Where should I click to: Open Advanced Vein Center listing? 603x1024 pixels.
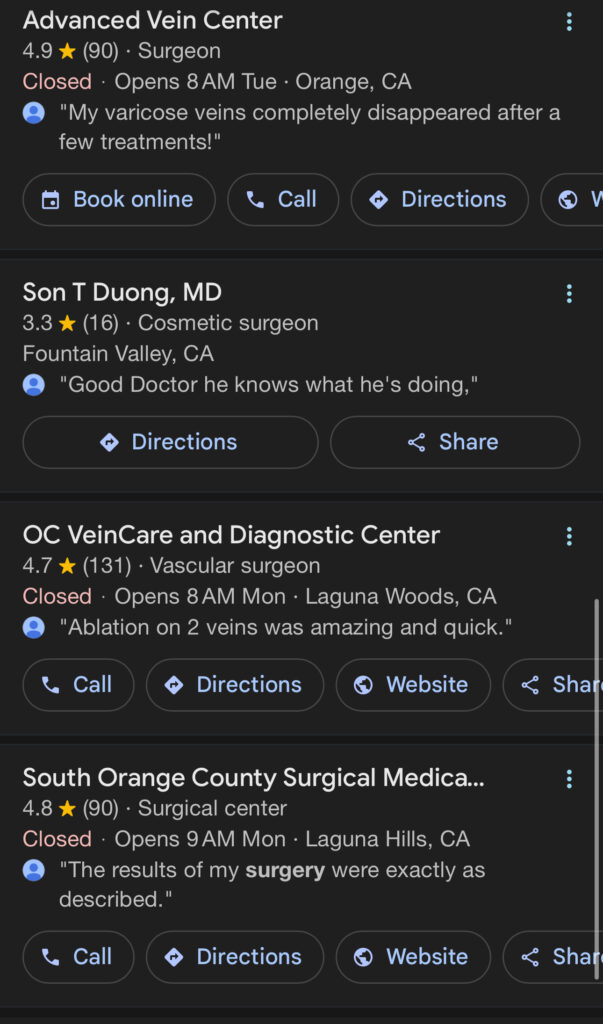[x=152, y=20]
